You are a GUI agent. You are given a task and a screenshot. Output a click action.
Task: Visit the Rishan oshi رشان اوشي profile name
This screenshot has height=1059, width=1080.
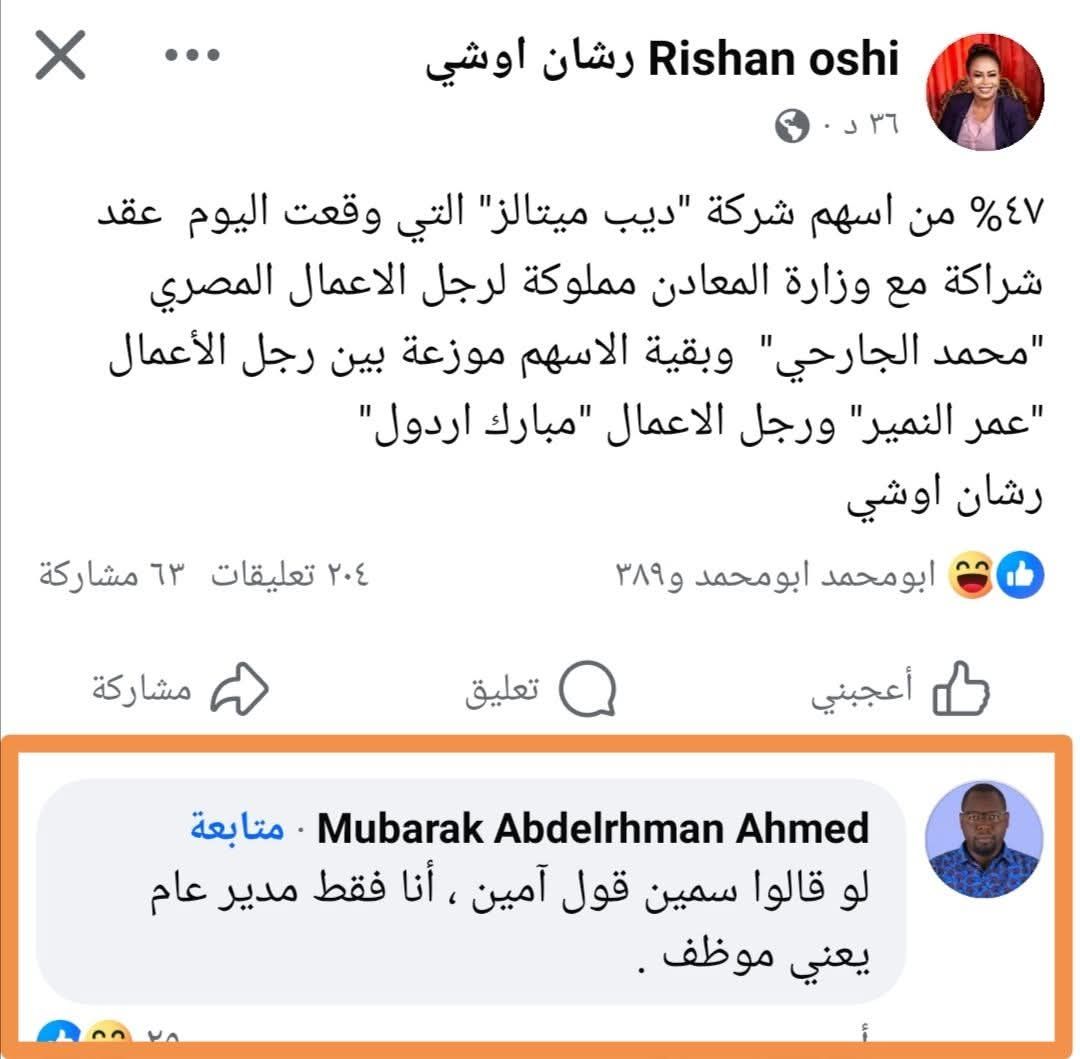coord(664,61)
